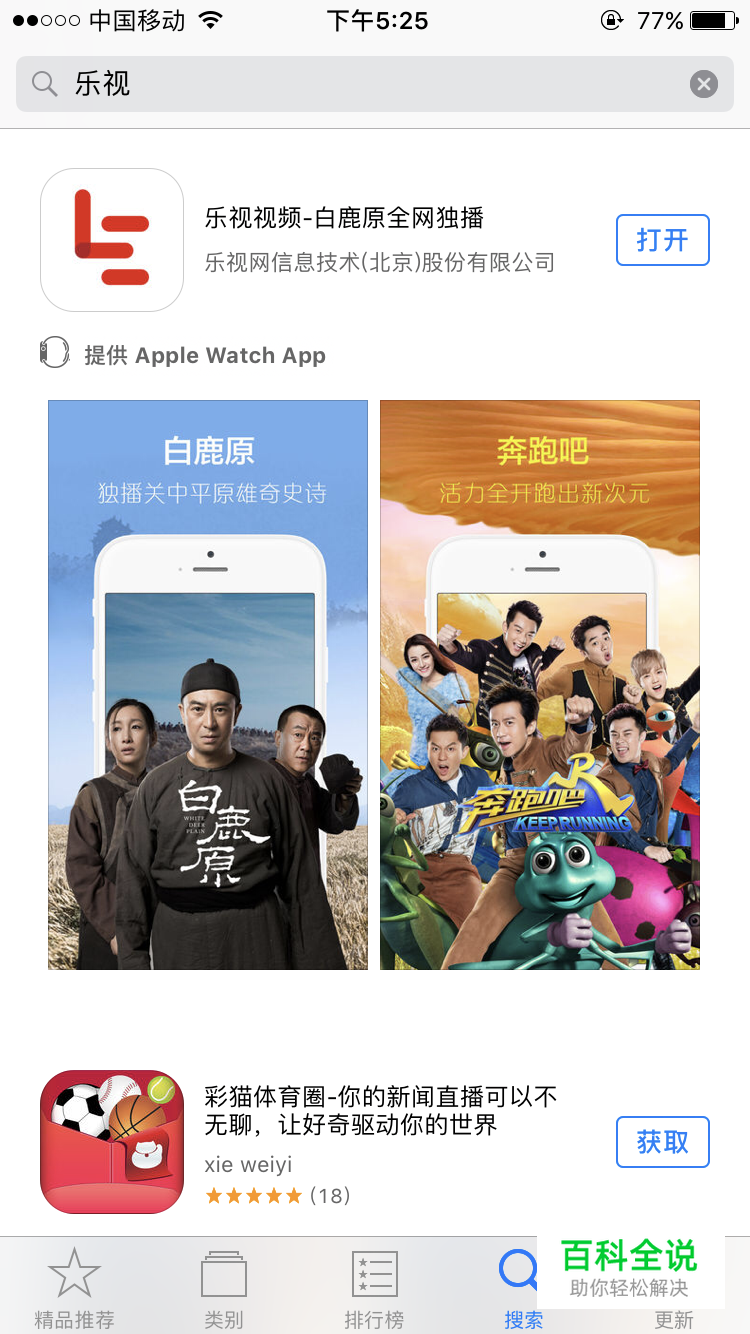Open the 白鹿原 screenshot preview
This screenshot has height=1334, width=750.
(x=208, y=685)
